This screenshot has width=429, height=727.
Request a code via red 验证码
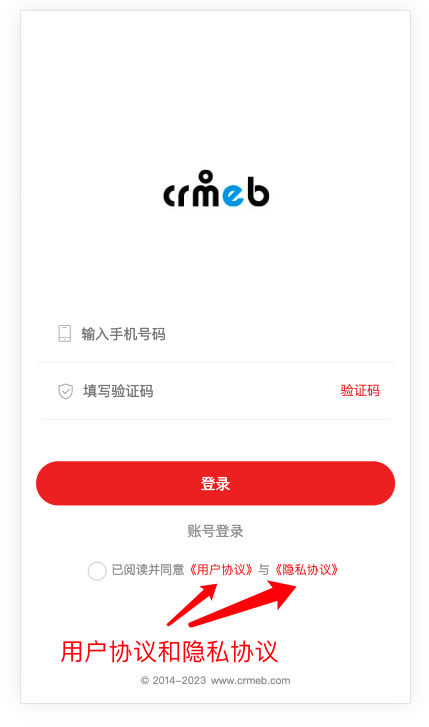pyautogui.click(x=360, y=390)
